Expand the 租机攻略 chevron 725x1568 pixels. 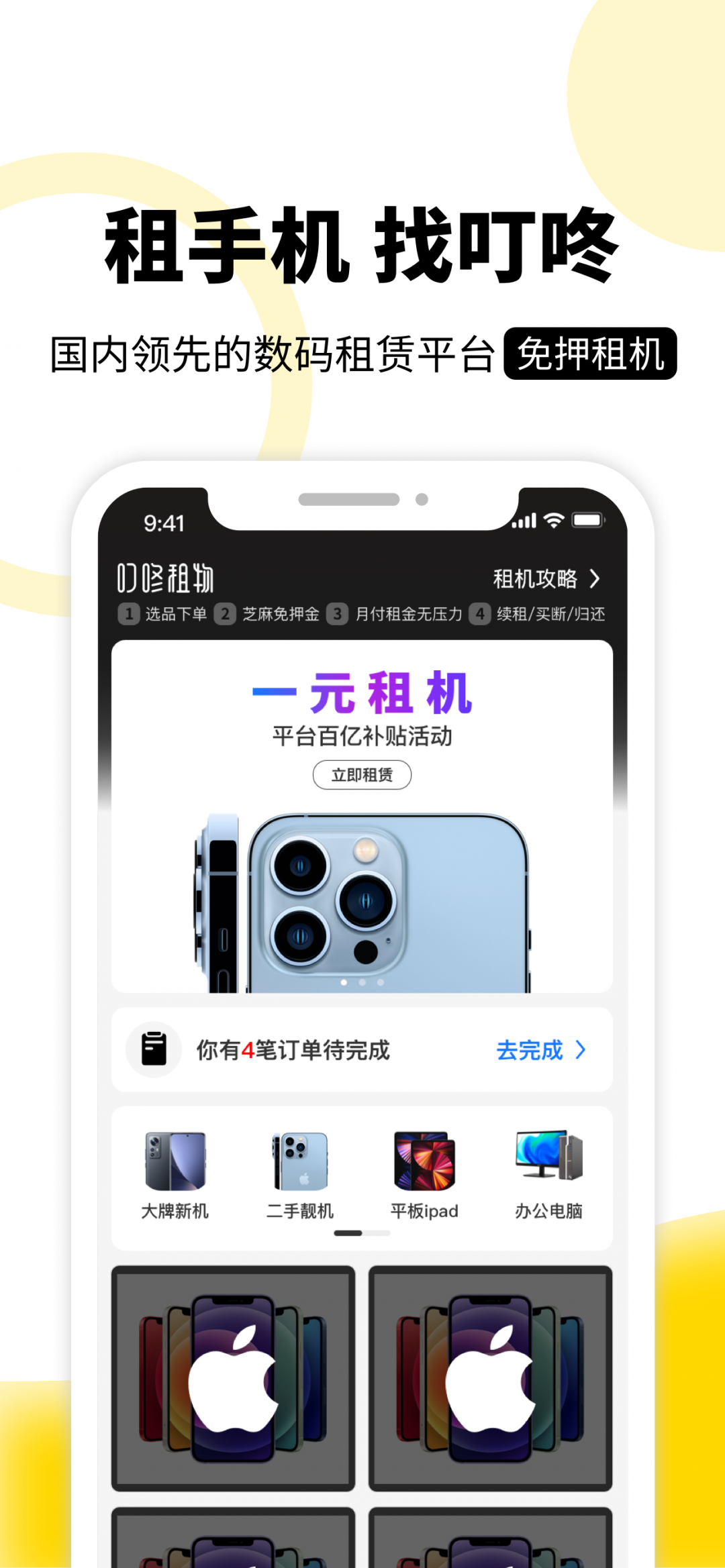[595, 580]
